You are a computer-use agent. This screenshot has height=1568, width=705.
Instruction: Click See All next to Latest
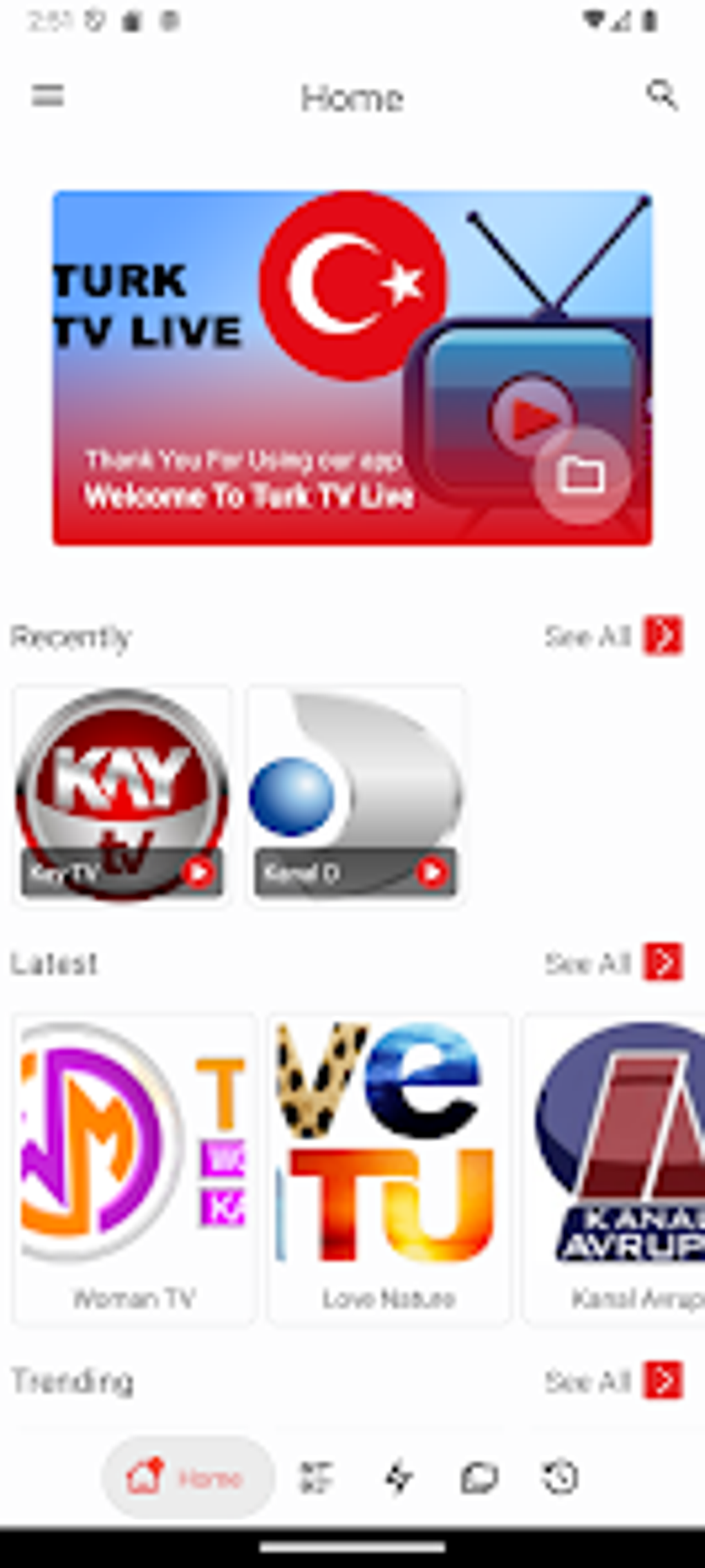(x=588, y=959)
